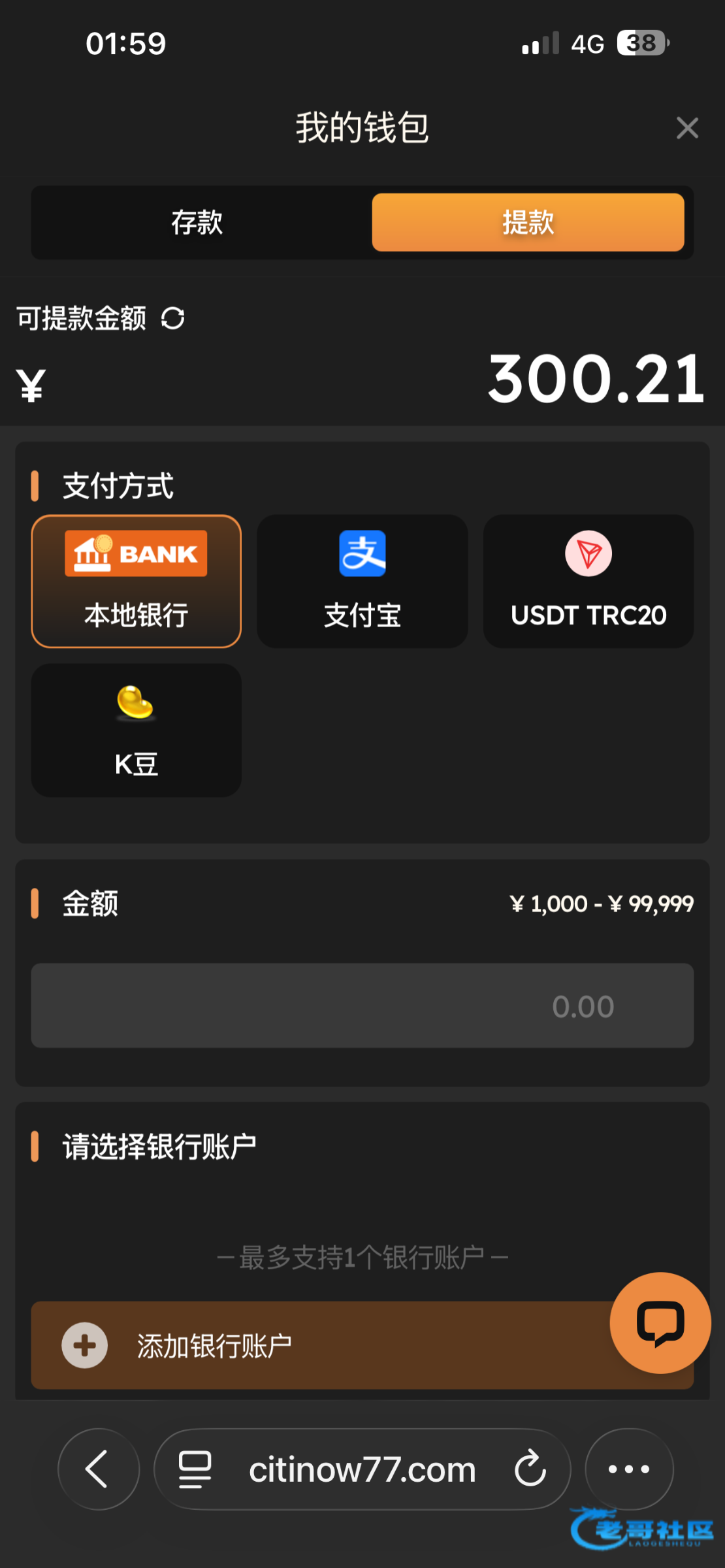Tap 添加银行账户 to add bank account
Viewport: 725px width, 1568px height.
[x=314, y=1346]
